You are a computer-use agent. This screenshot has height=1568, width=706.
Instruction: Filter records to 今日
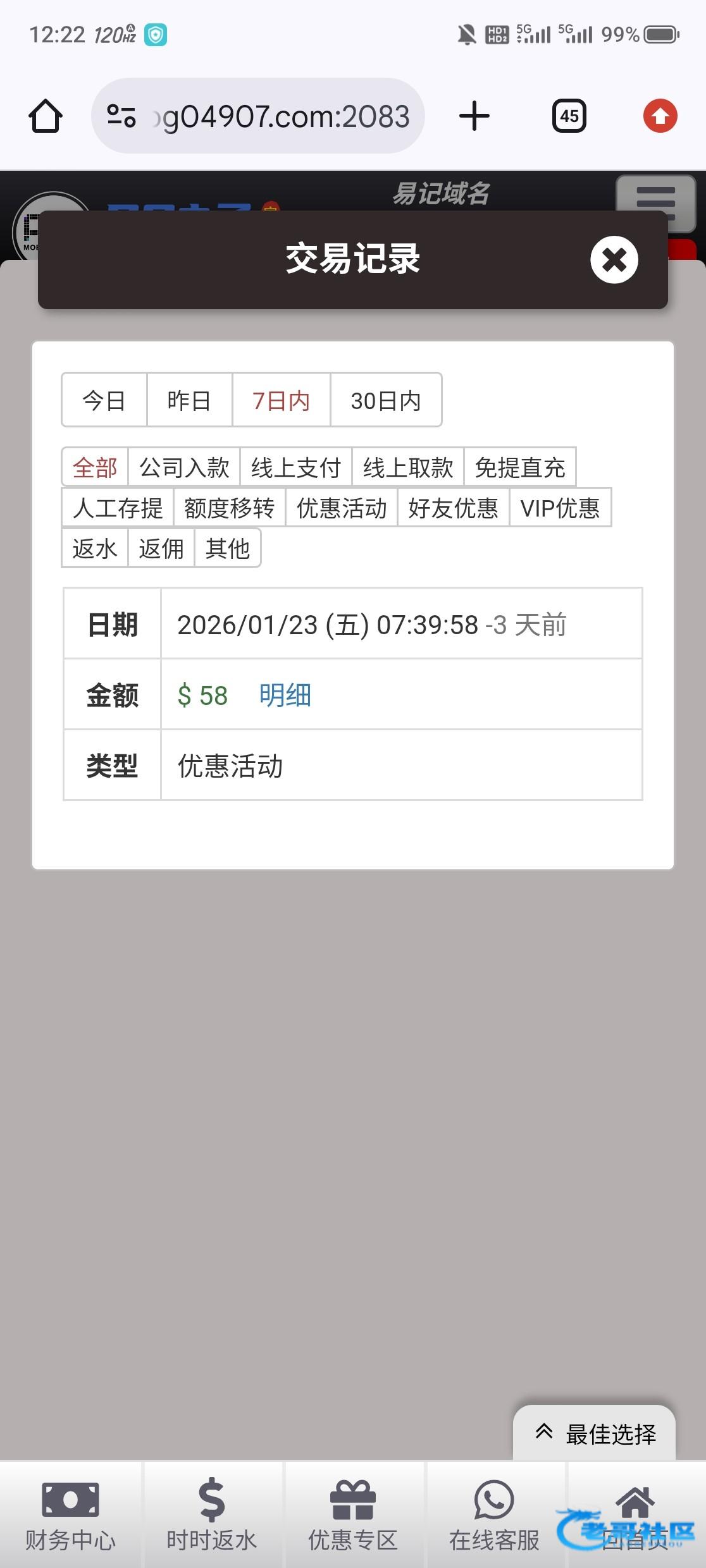click(x=104, y=400)
